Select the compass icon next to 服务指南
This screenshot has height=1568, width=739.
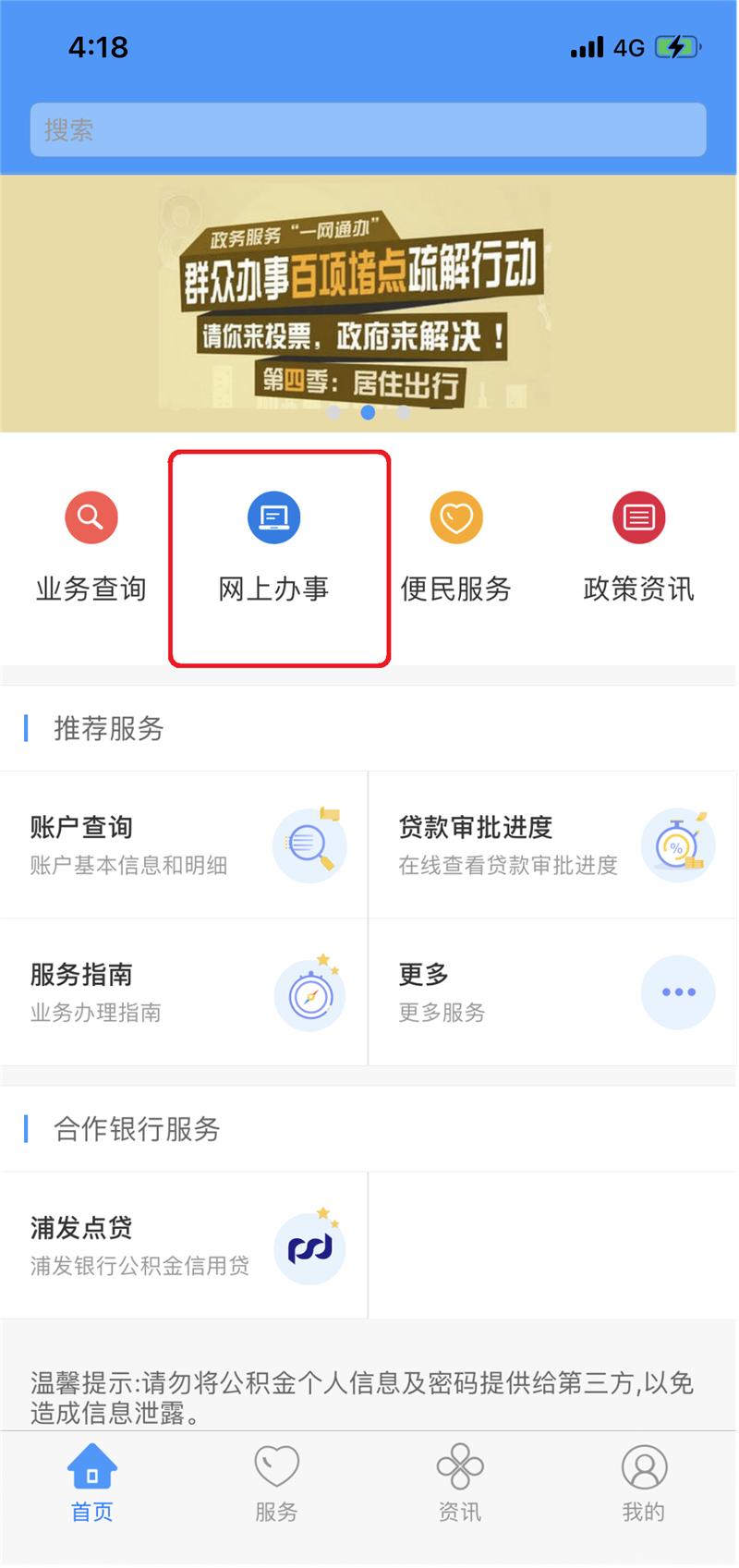[309, 991]
